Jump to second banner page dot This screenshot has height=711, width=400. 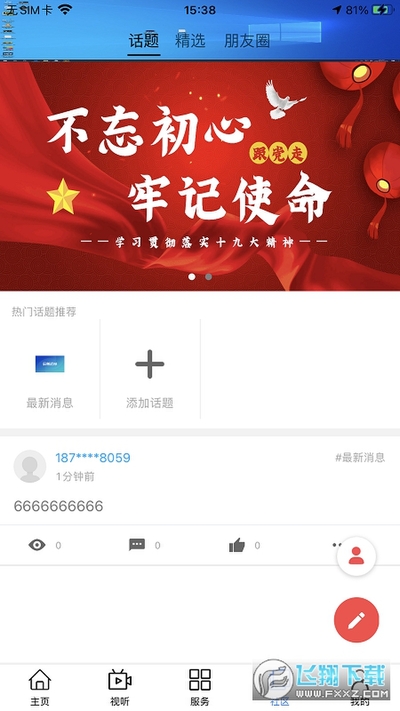[208, 277]
